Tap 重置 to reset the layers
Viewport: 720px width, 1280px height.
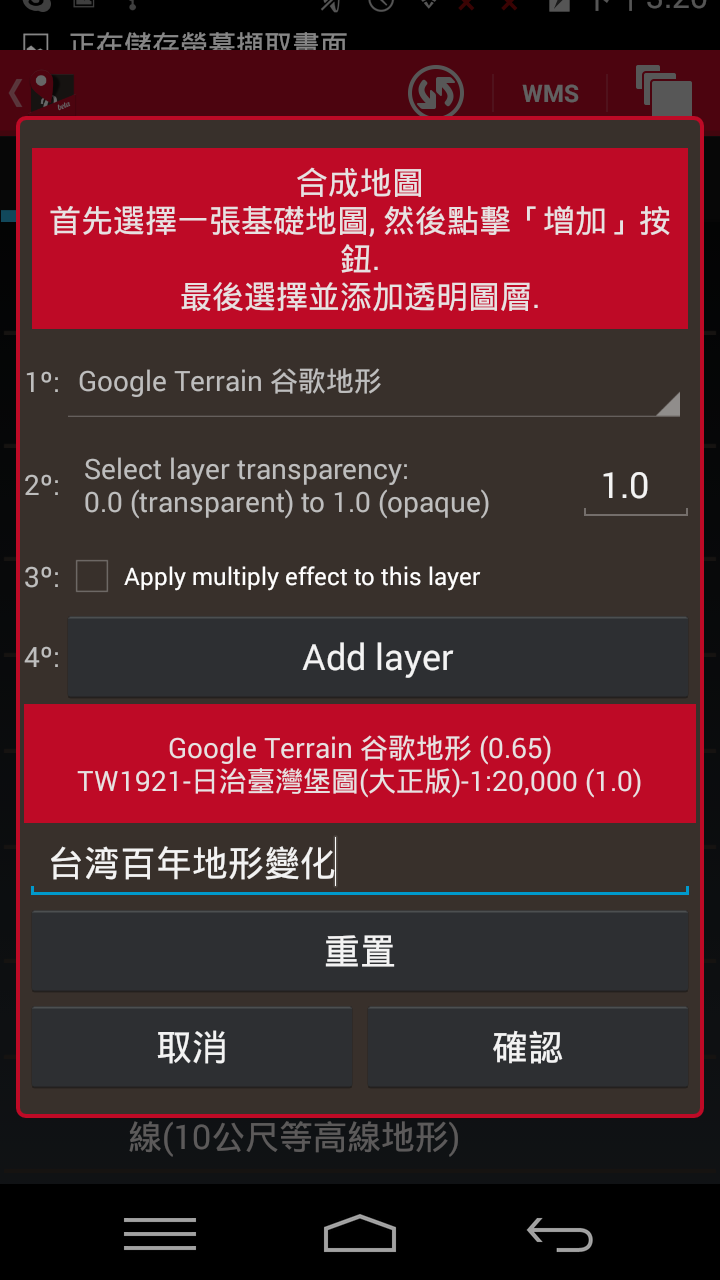360,951
